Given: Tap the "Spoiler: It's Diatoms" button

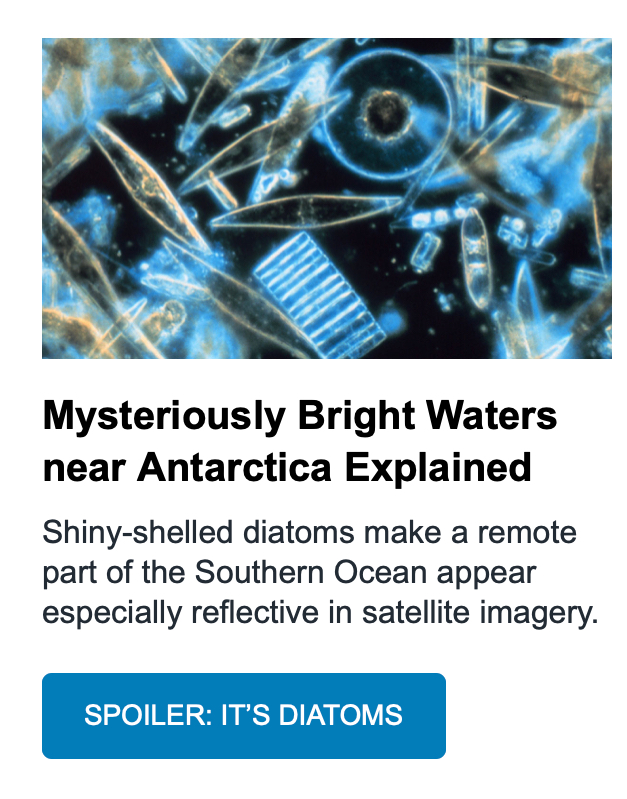Looking at the screenshot, I should 243,715.
